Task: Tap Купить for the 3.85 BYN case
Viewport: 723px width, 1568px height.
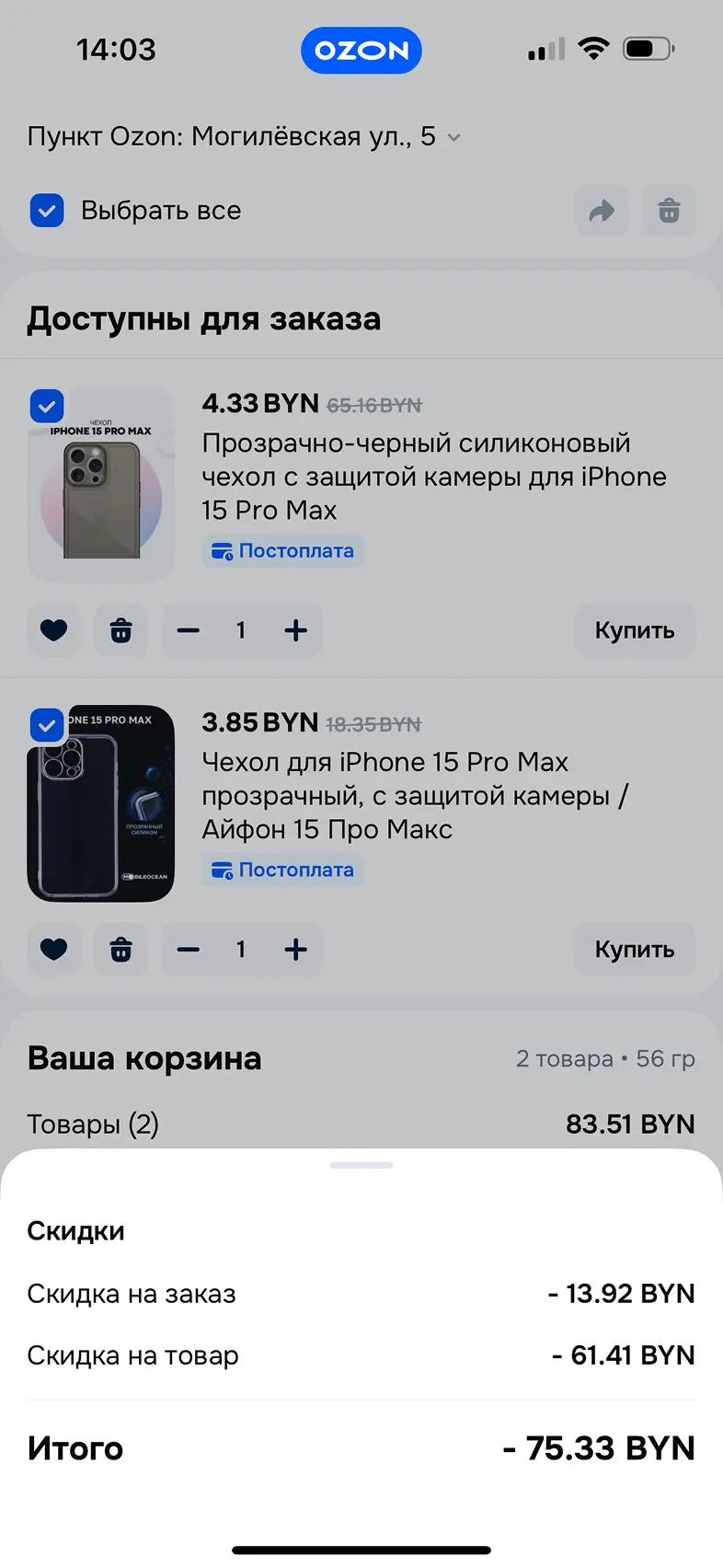Action: tap(635, 950)
